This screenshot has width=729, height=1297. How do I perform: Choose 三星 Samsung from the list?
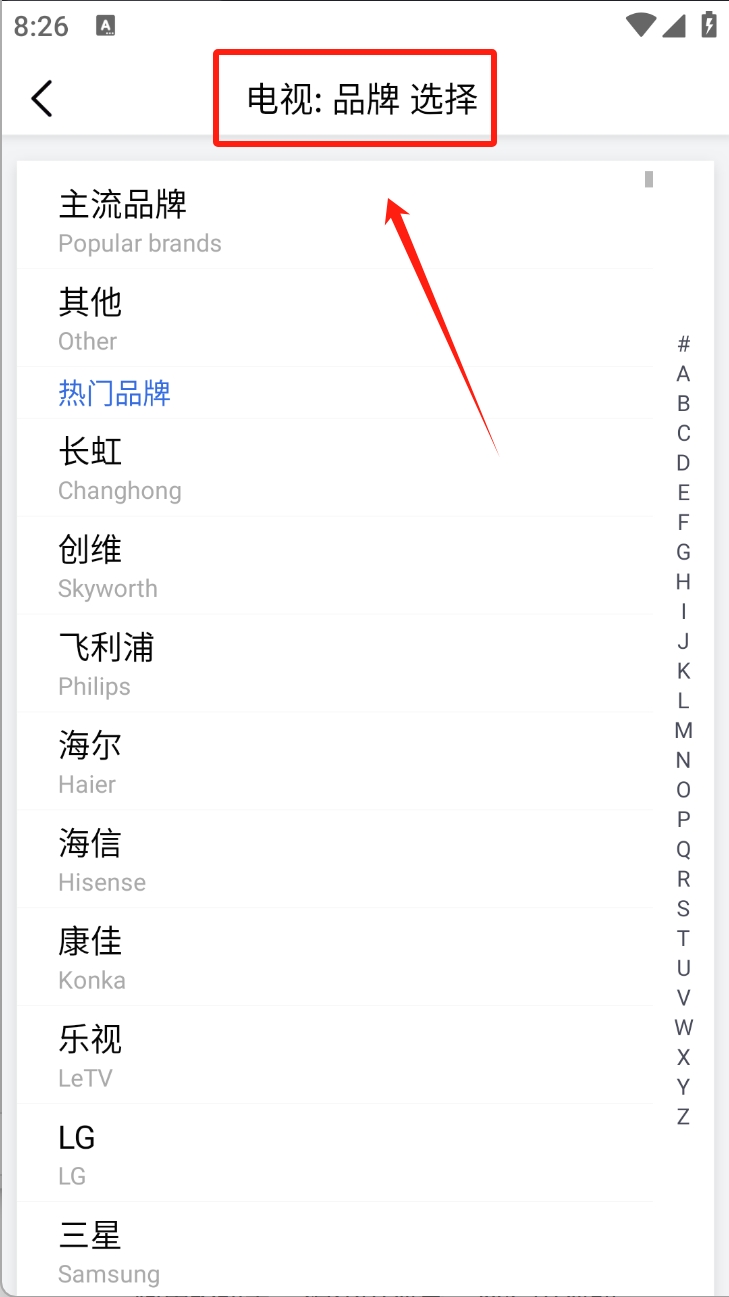point(336,1250)
